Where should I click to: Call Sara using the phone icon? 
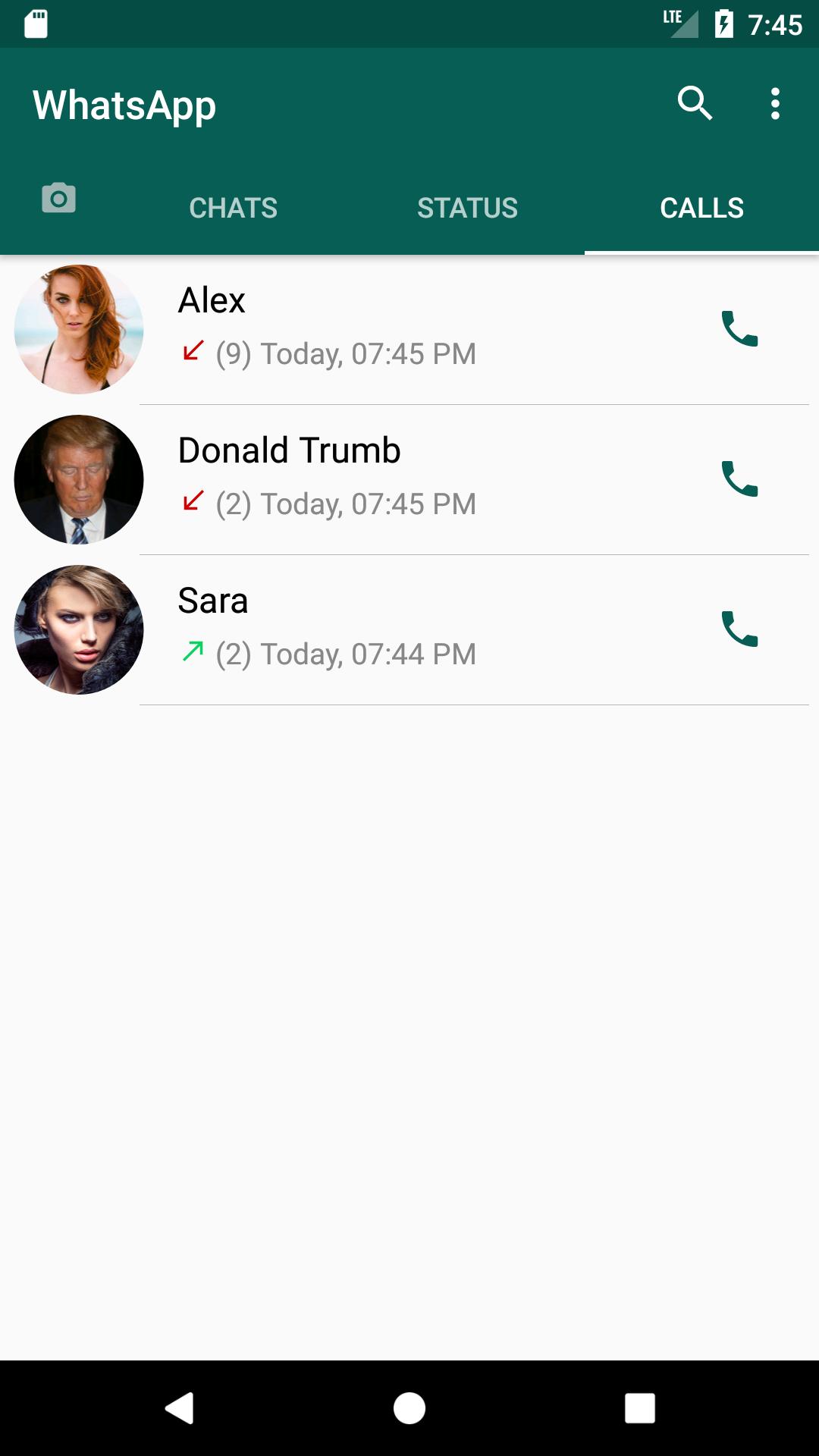click(x=739, y=629)
